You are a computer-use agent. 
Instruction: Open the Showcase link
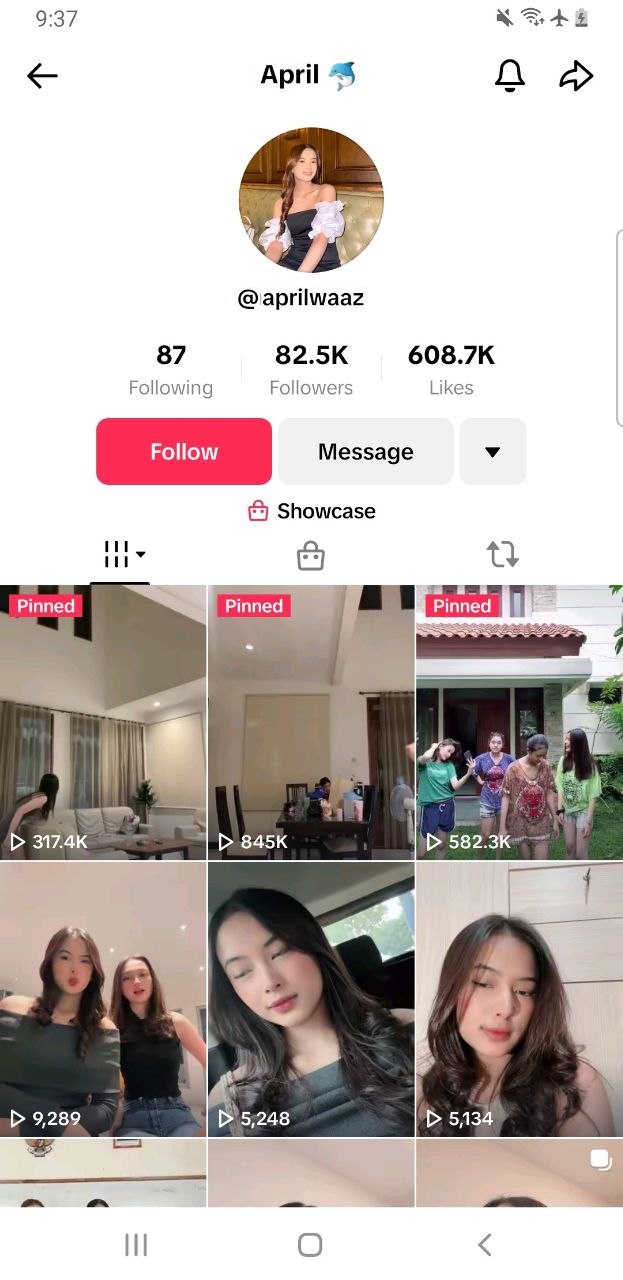(x=312, y=511)
